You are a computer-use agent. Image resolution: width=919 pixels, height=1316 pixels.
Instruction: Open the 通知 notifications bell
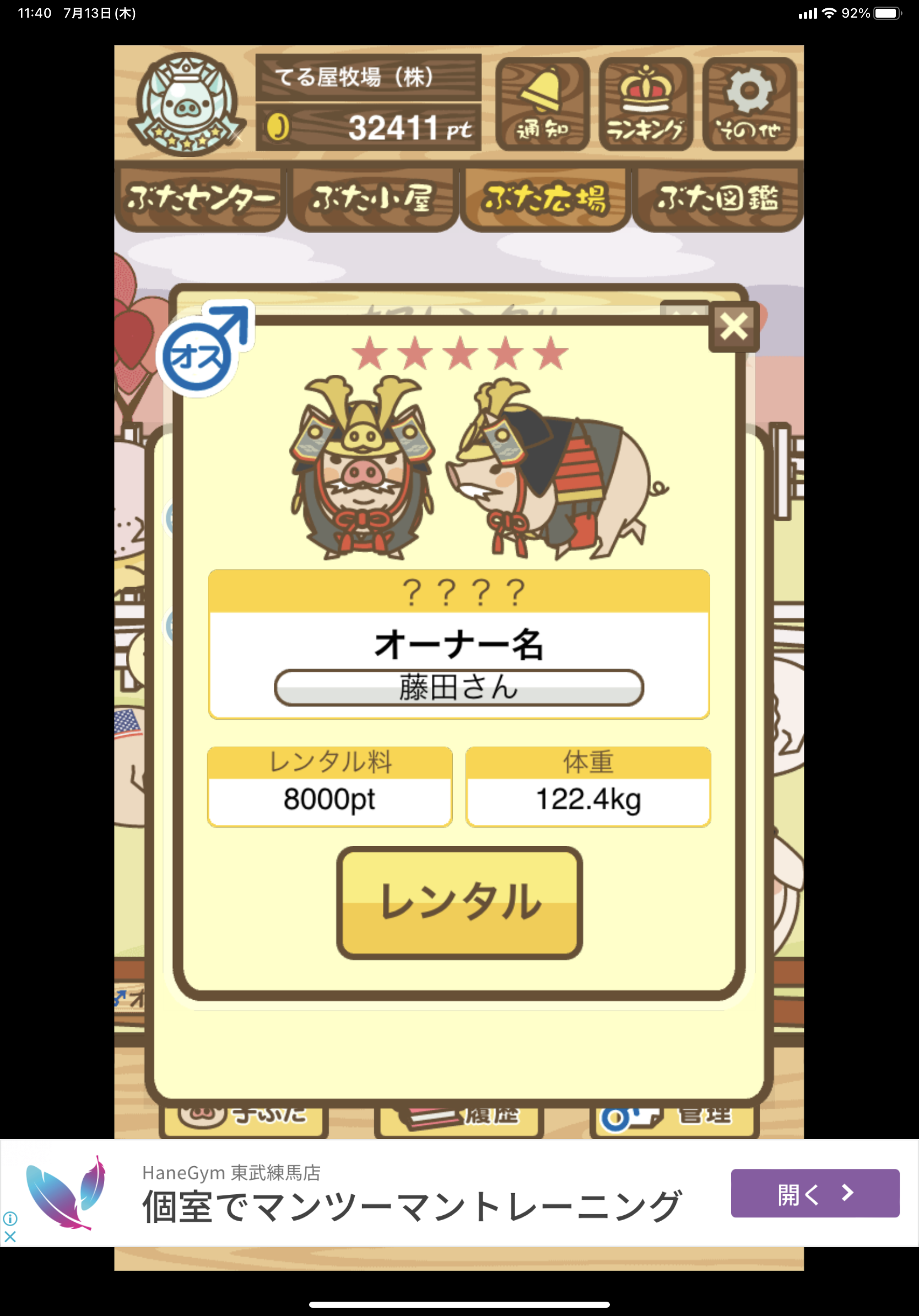tap(542, 104)
